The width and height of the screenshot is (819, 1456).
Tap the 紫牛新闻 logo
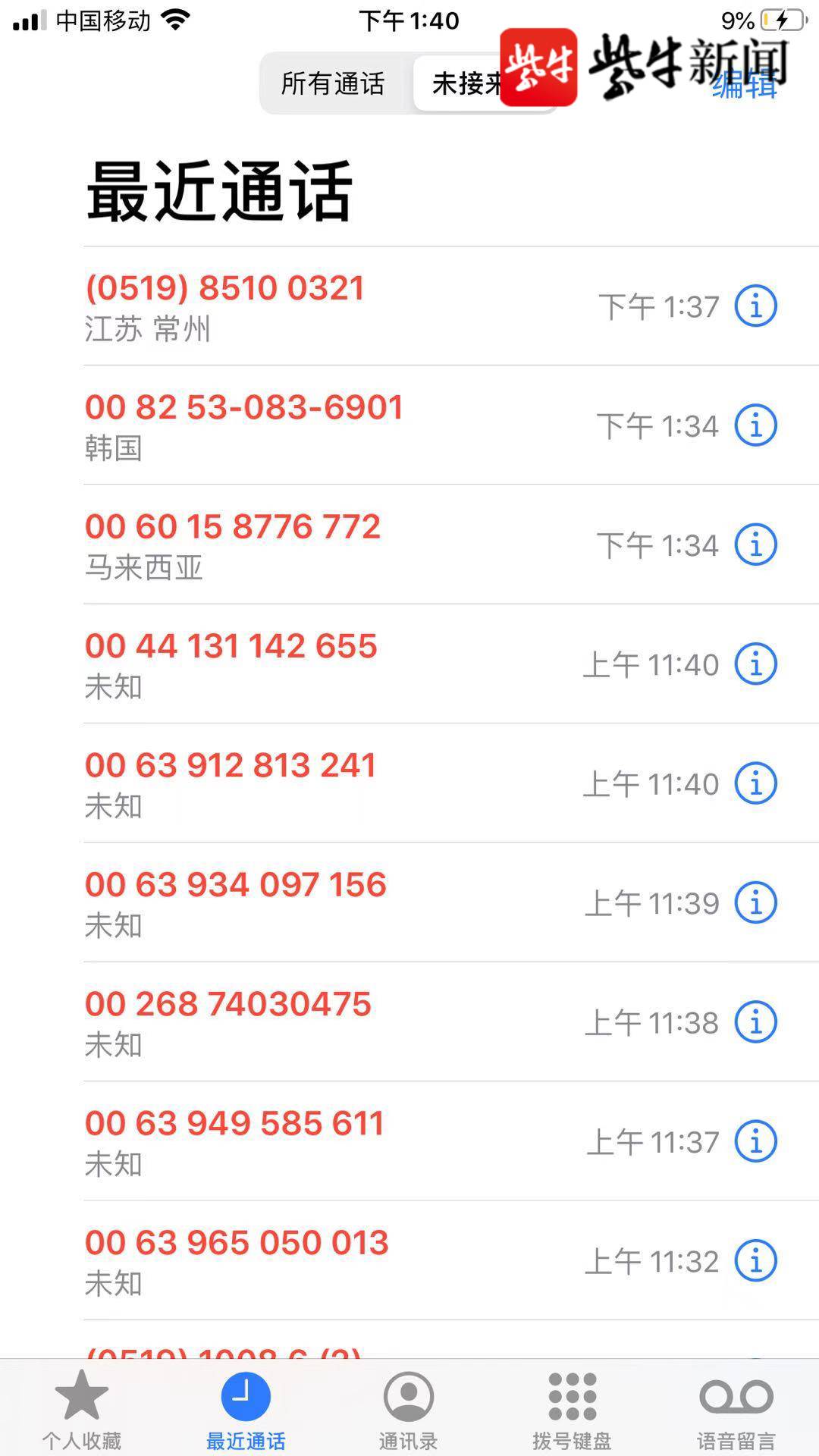point(645,64)
